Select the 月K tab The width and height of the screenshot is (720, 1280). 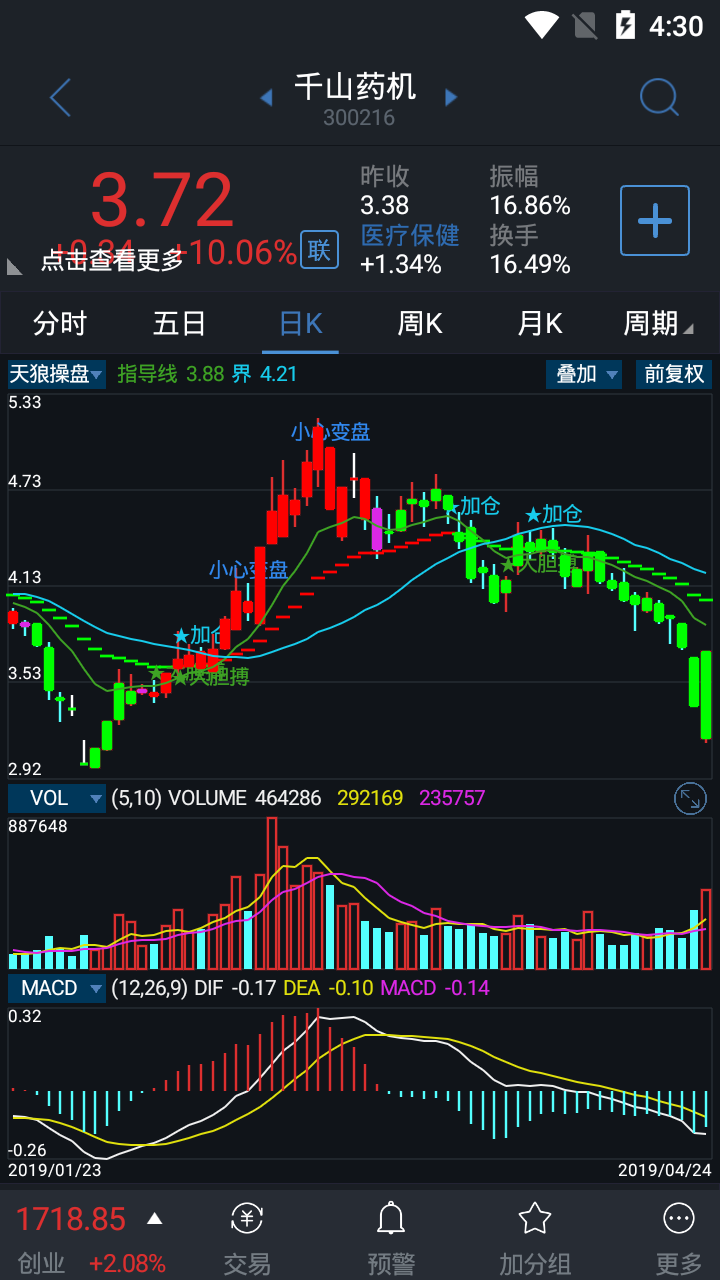point(540,324)
